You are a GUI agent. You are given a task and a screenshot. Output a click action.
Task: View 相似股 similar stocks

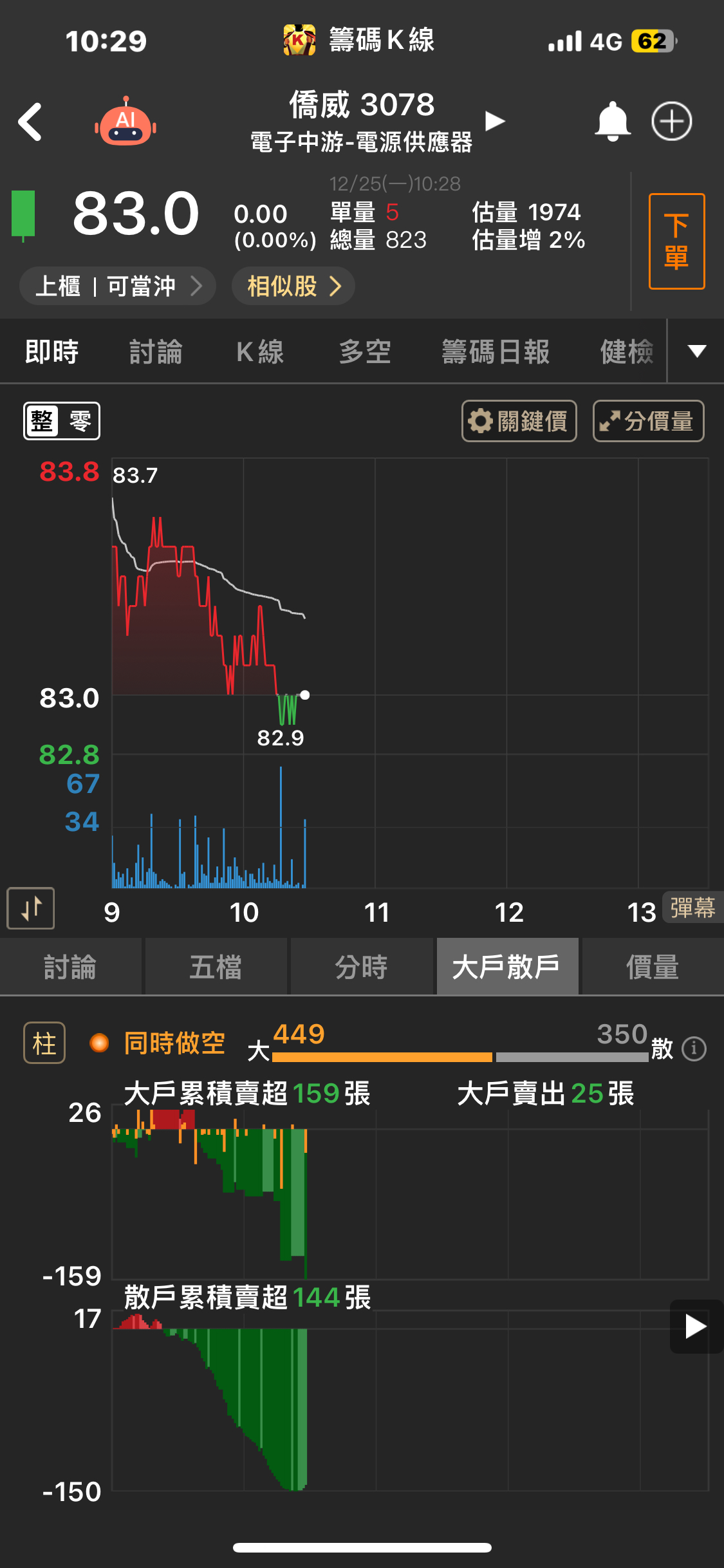coord(293,286)
